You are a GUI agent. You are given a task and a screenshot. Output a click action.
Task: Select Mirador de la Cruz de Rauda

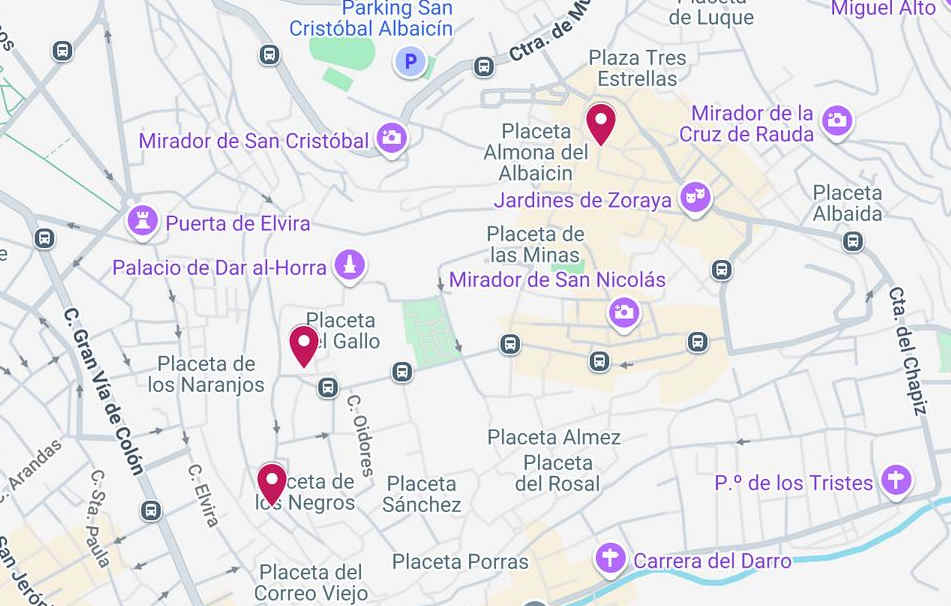click(836, 121)
